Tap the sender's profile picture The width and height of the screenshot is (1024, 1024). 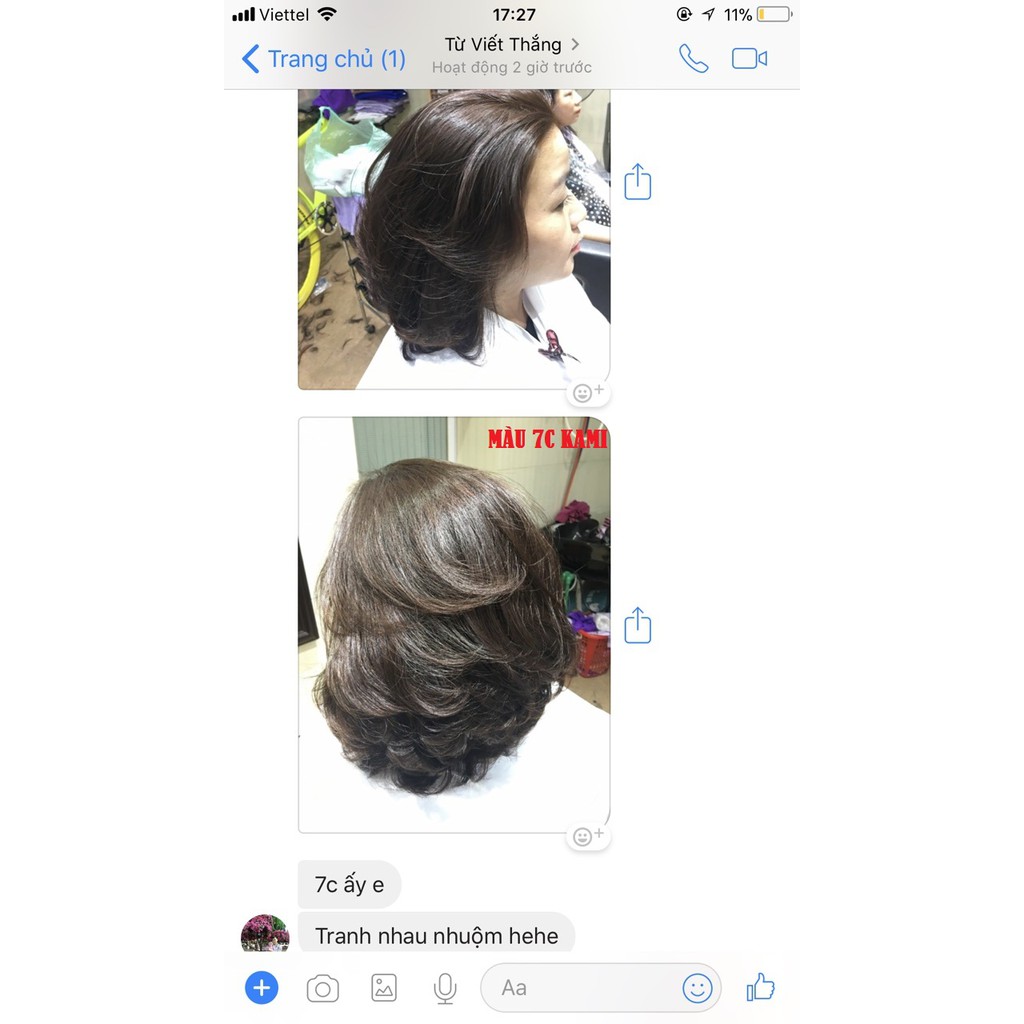[x=265, y=934]
